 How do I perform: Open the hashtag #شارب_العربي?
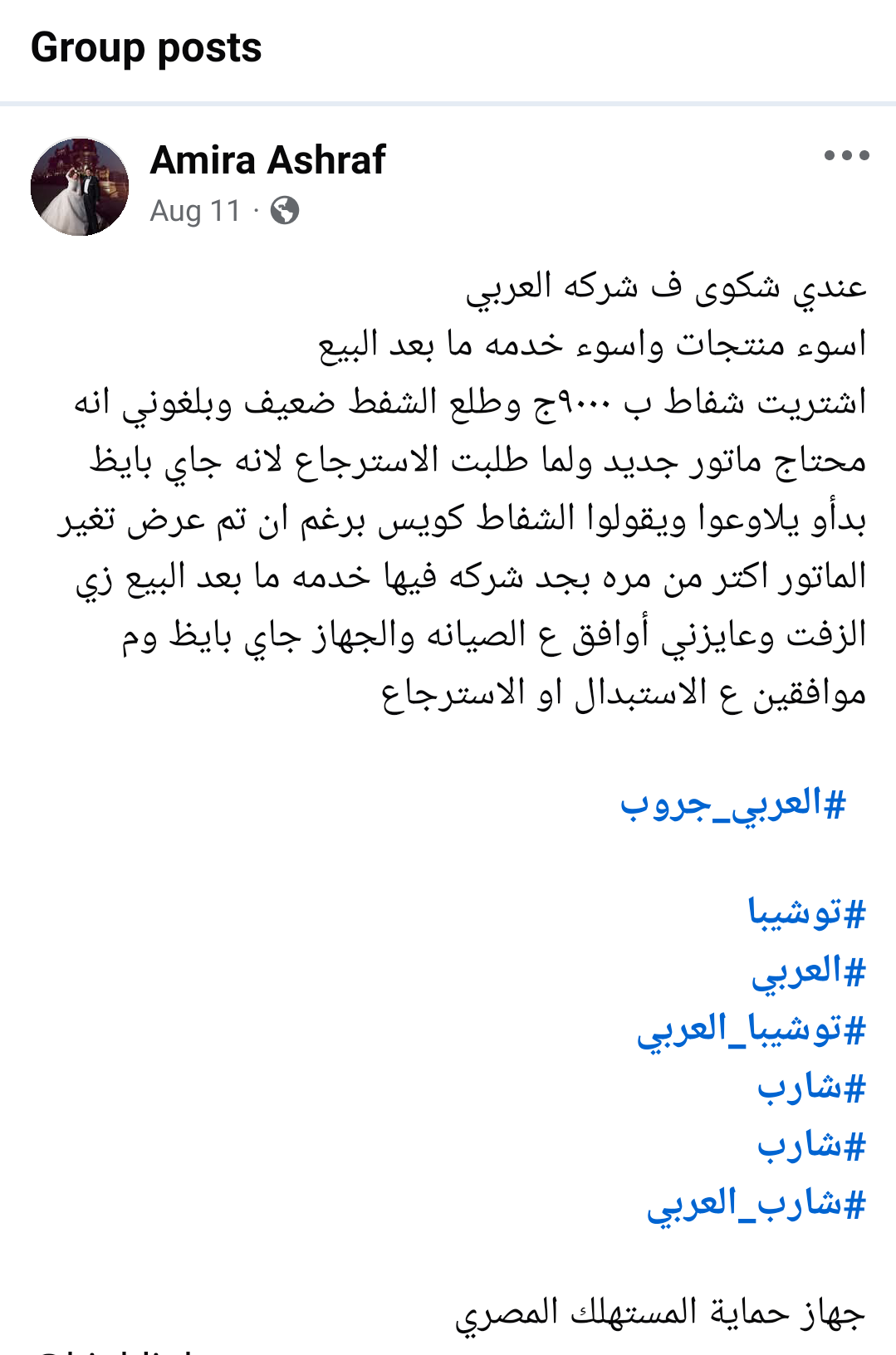[756, 1203]
